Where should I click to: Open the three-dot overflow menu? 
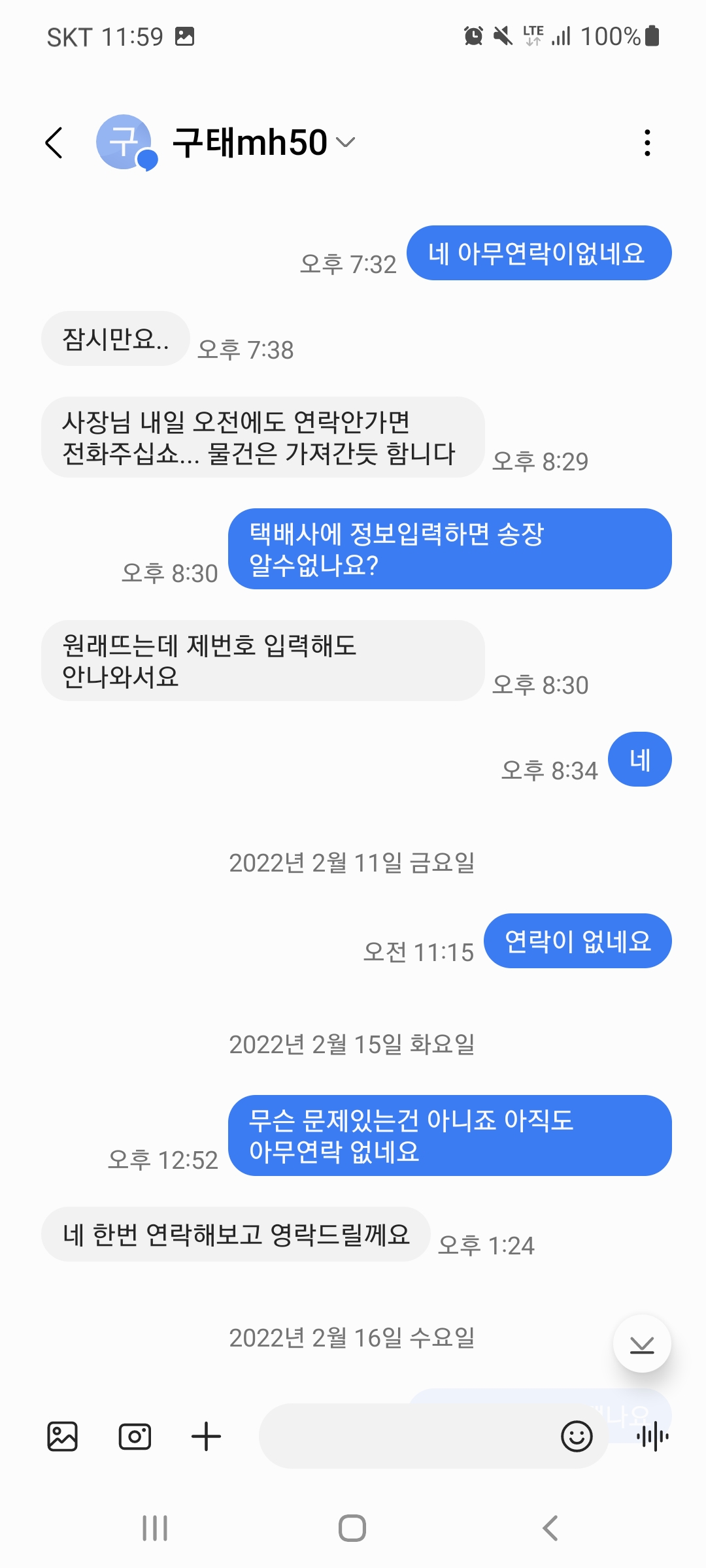pos(647,142)
